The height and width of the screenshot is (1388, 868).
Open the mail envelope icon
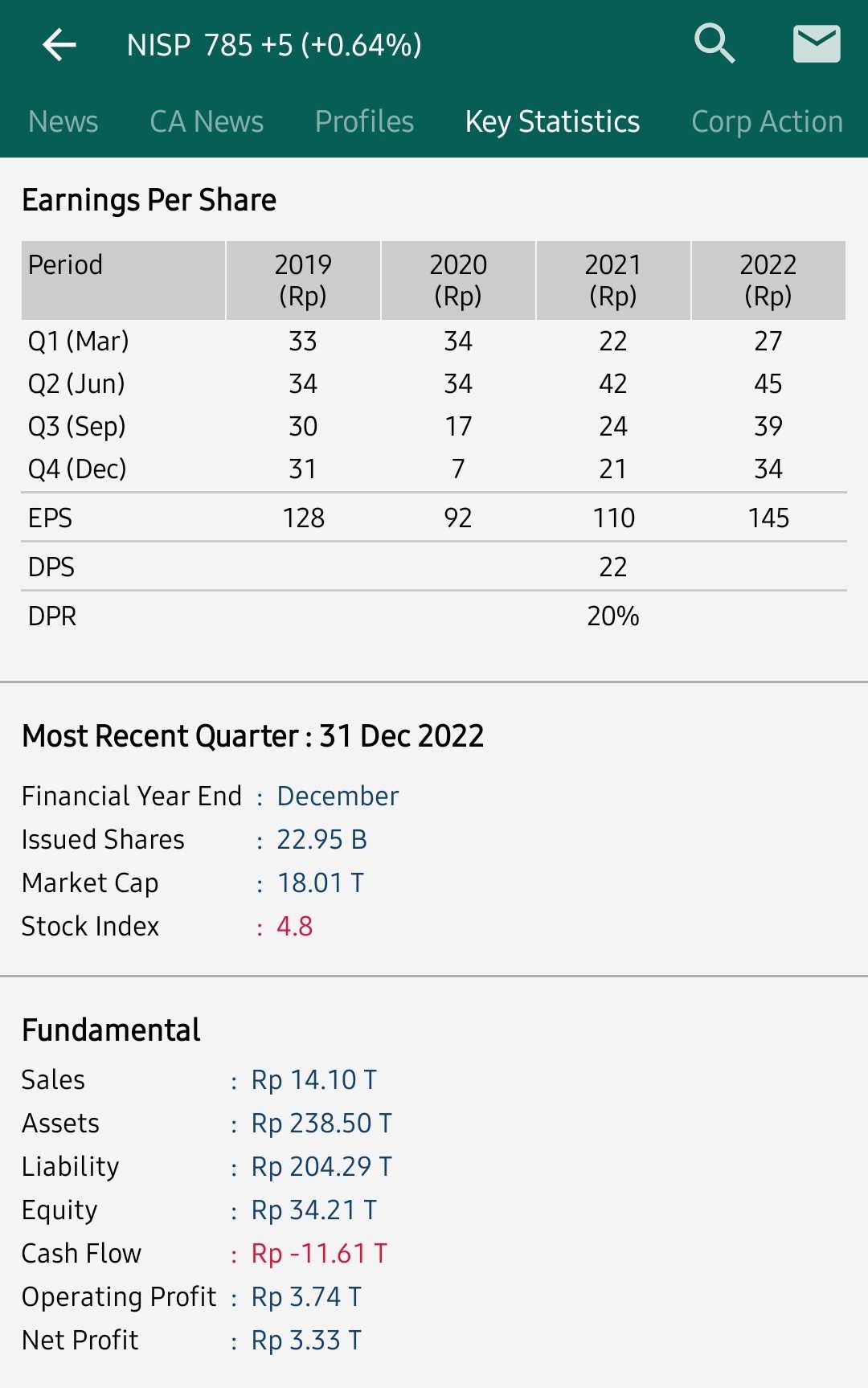pyautogui.click(x=817, y=43)
